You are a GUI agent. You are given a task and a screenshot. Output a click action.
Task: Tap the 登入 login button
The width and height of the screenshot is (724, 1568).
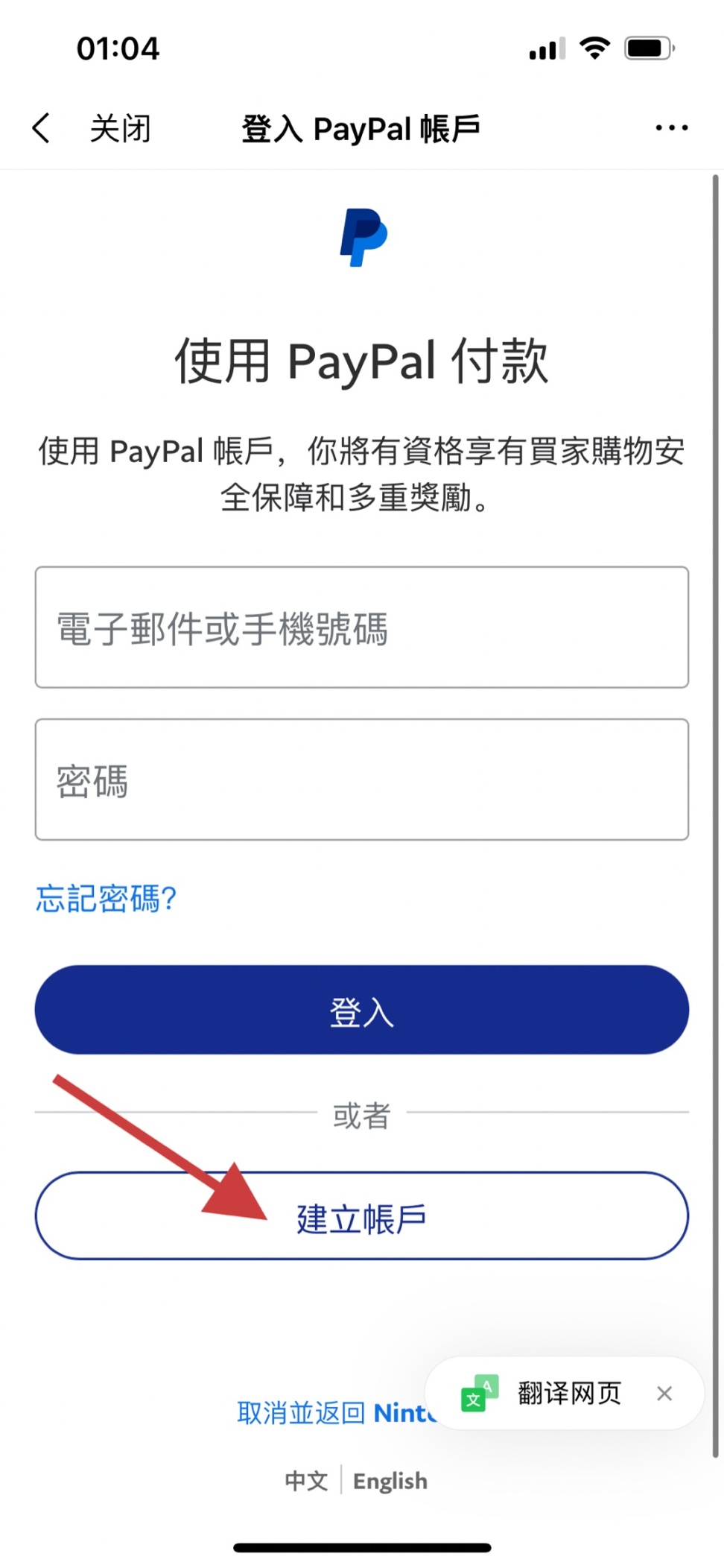361,1010
